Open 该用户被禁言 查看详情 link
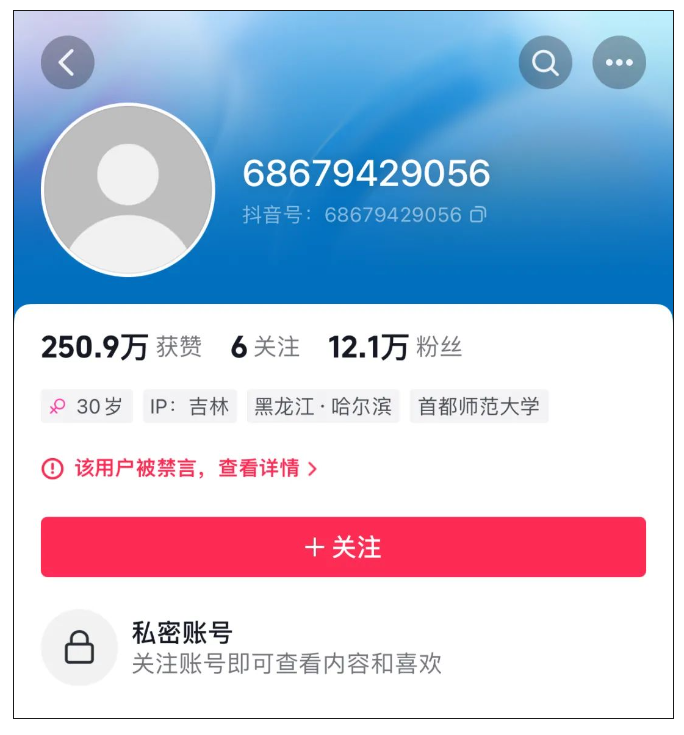The width and height of the screenshot is (684, 735). (180, 468)
